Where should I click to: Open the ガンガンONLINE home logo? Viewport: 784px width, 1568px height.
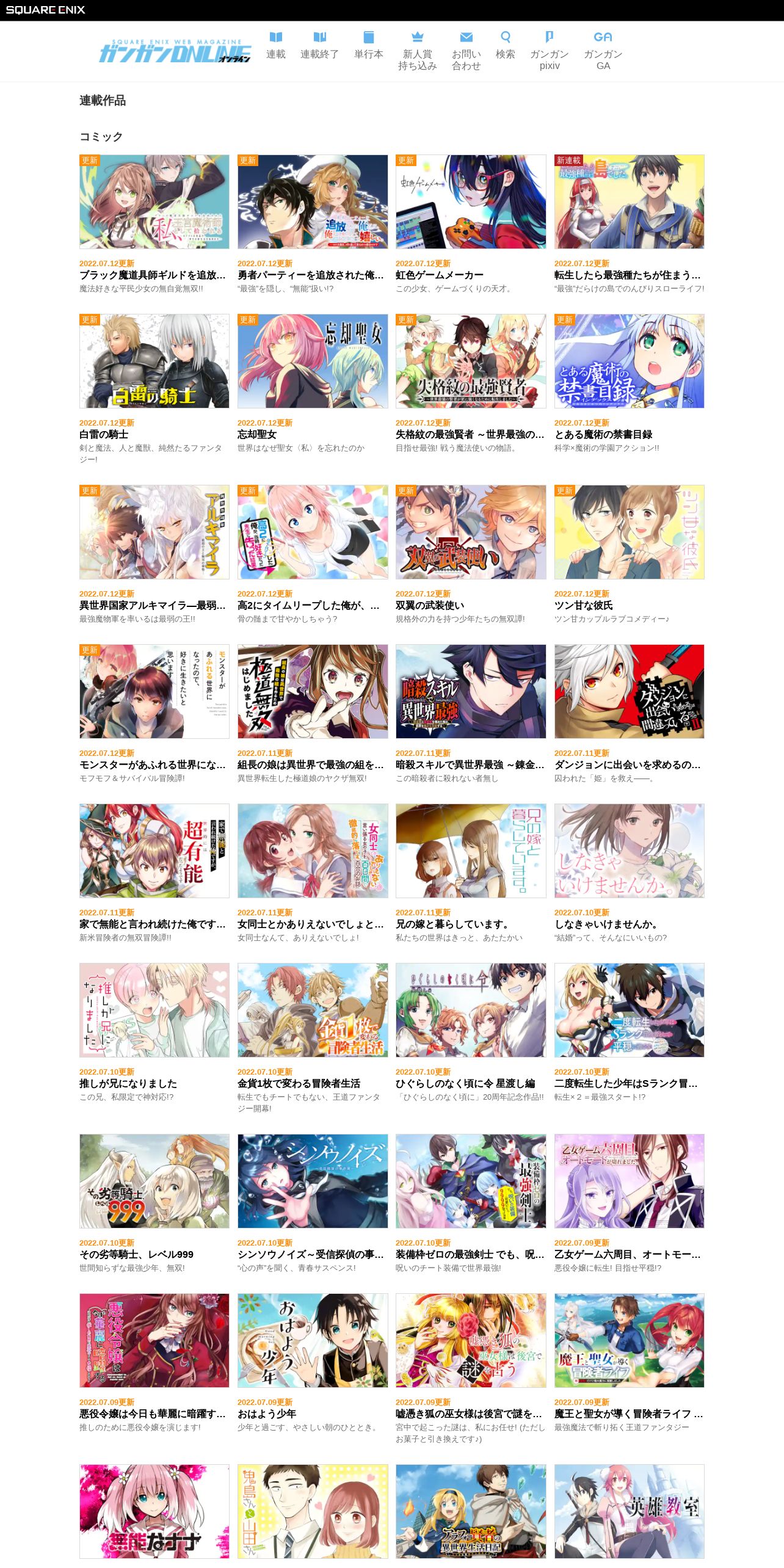[175, 51]
